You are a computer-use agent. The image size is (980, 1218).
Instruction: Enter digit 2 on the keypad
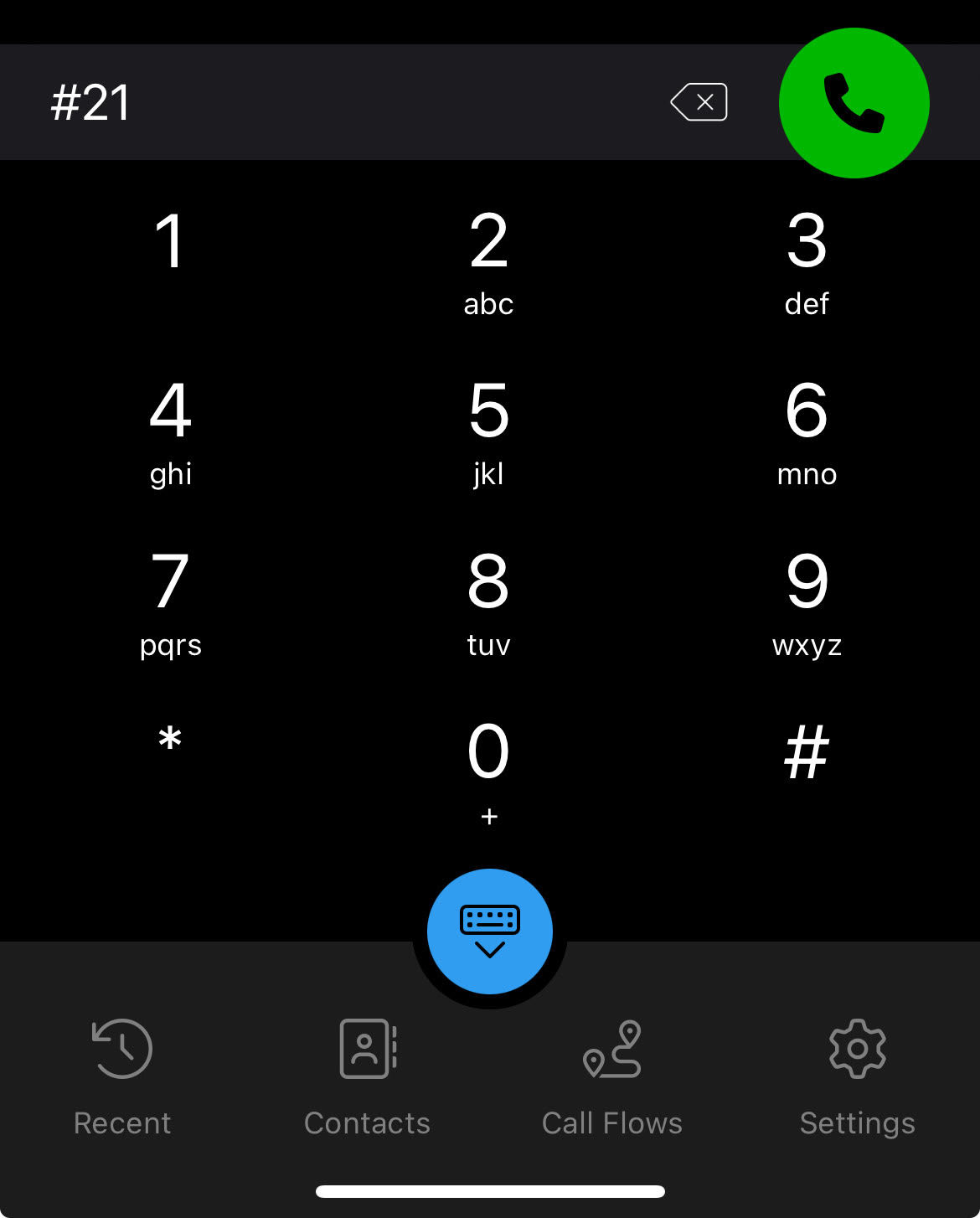pos(488,261)
